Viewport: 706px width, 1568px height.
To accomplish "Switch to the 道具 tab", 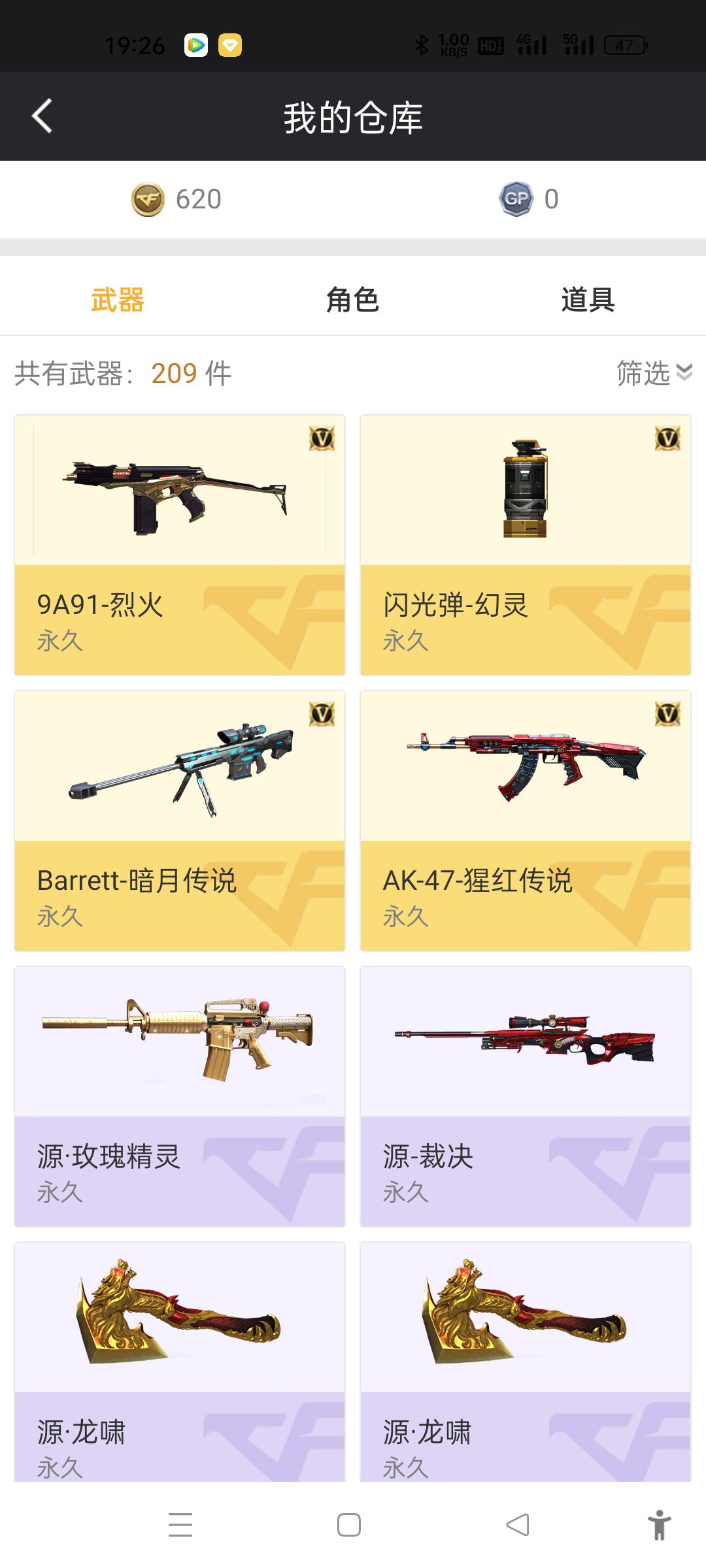I will tap(588, 300).
